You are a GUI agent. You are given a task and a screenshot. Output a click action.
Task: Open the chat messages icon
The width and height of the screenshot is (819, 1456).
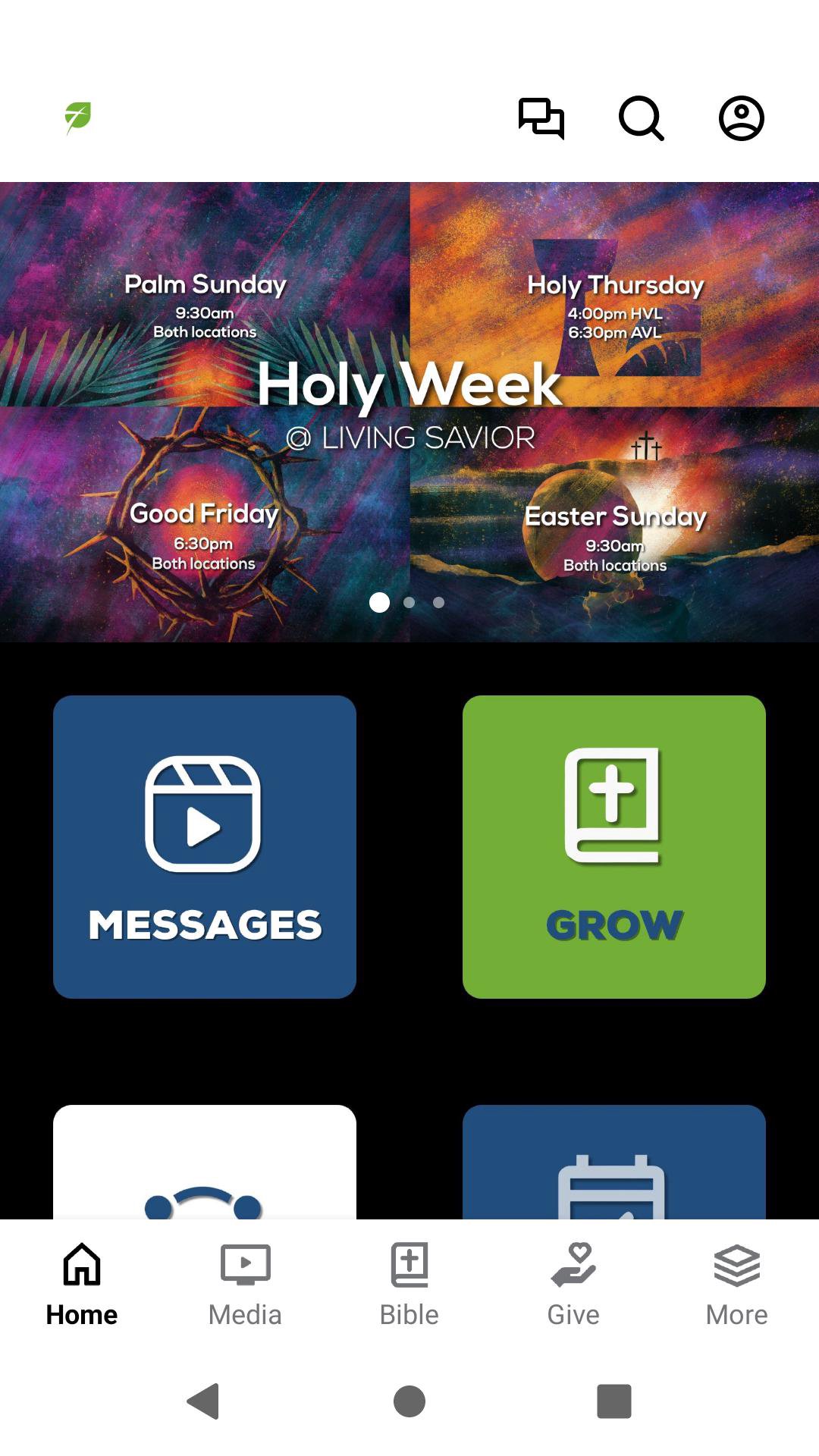[x=541, y=118]
